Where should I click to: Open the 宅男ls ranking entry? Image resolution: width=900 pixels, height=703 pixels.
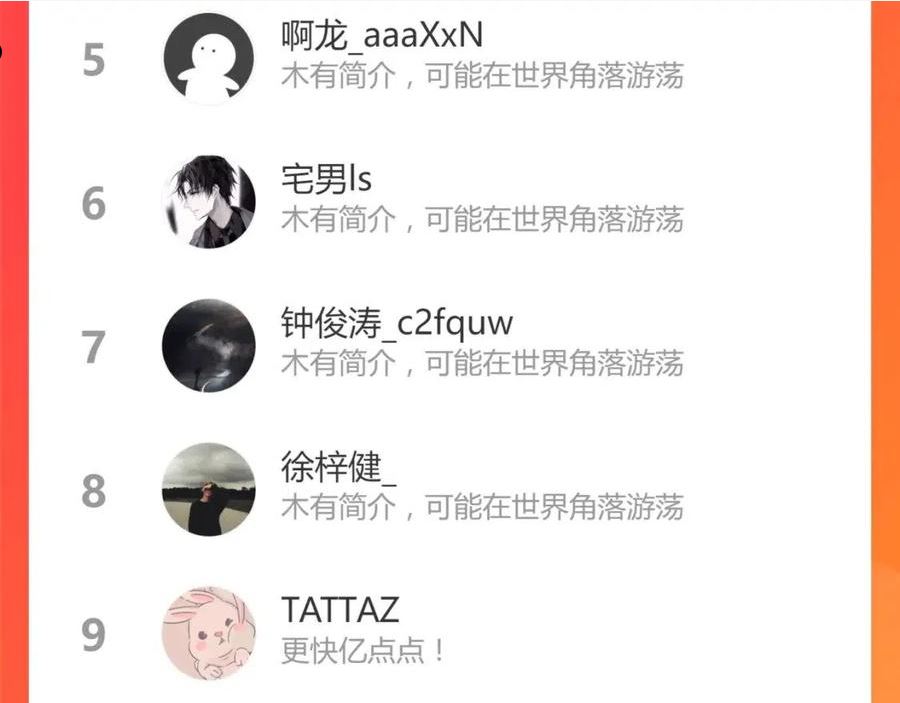pos(450,201)
